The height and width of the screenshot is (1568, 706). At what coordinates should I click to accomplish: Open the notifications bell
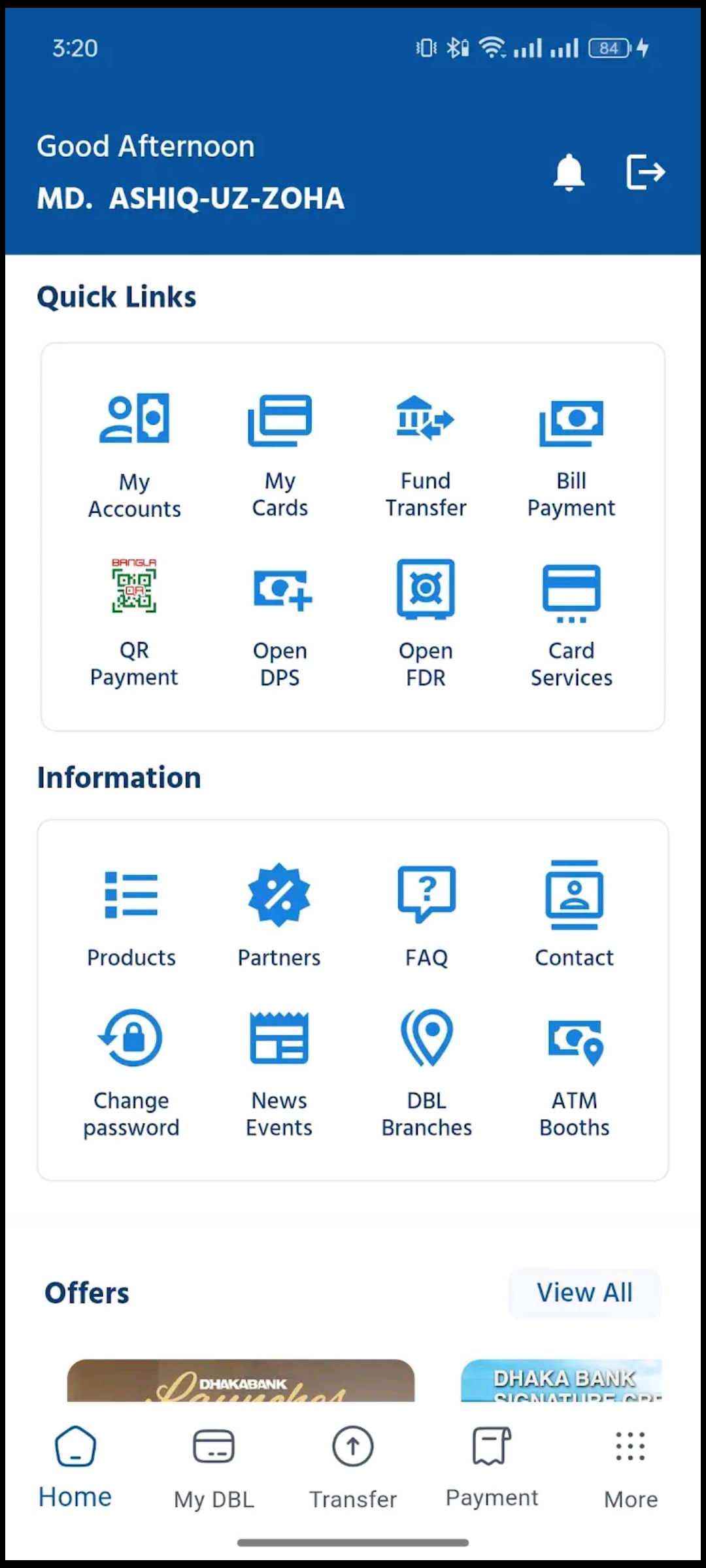(x=569, y=172)
